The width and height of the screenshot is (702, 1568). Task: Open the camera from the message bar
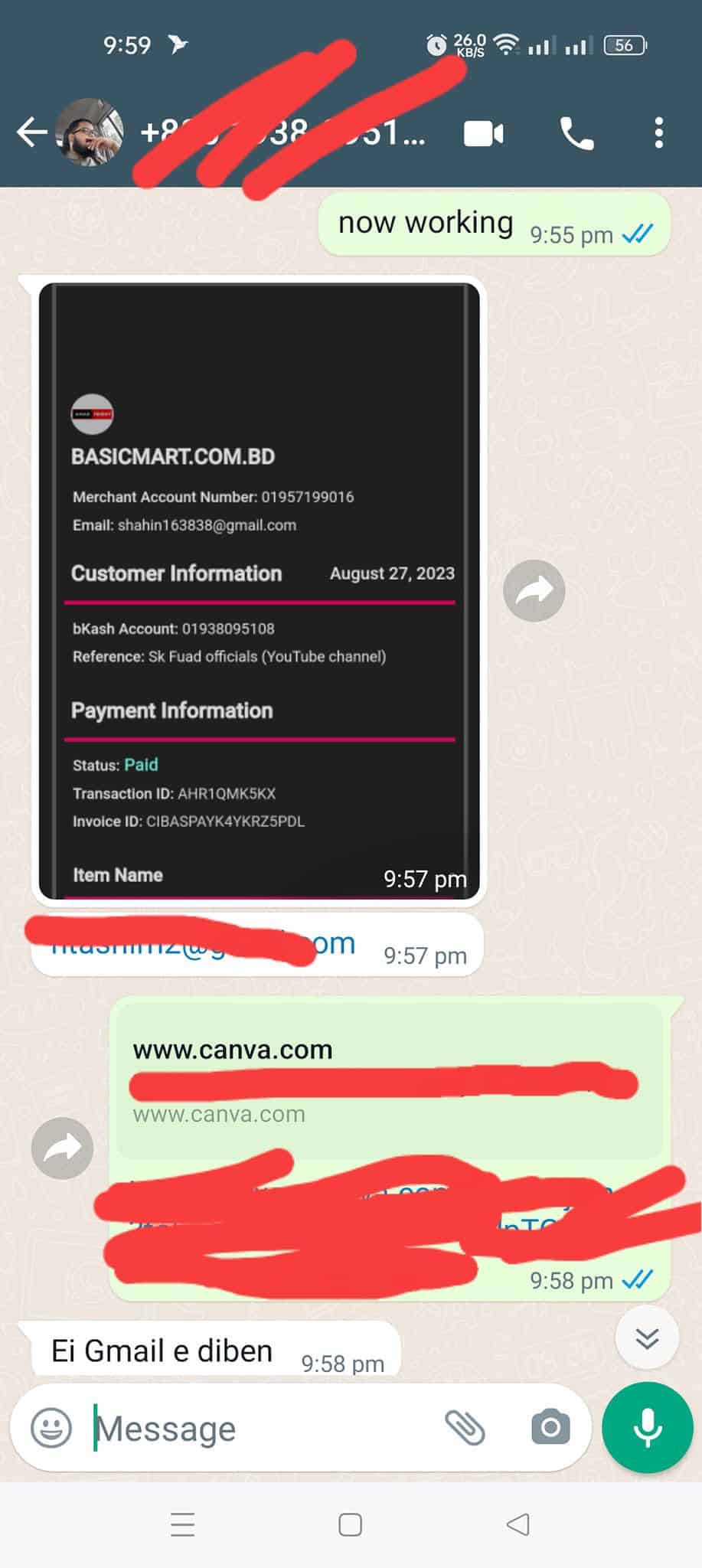(550, 1428)
